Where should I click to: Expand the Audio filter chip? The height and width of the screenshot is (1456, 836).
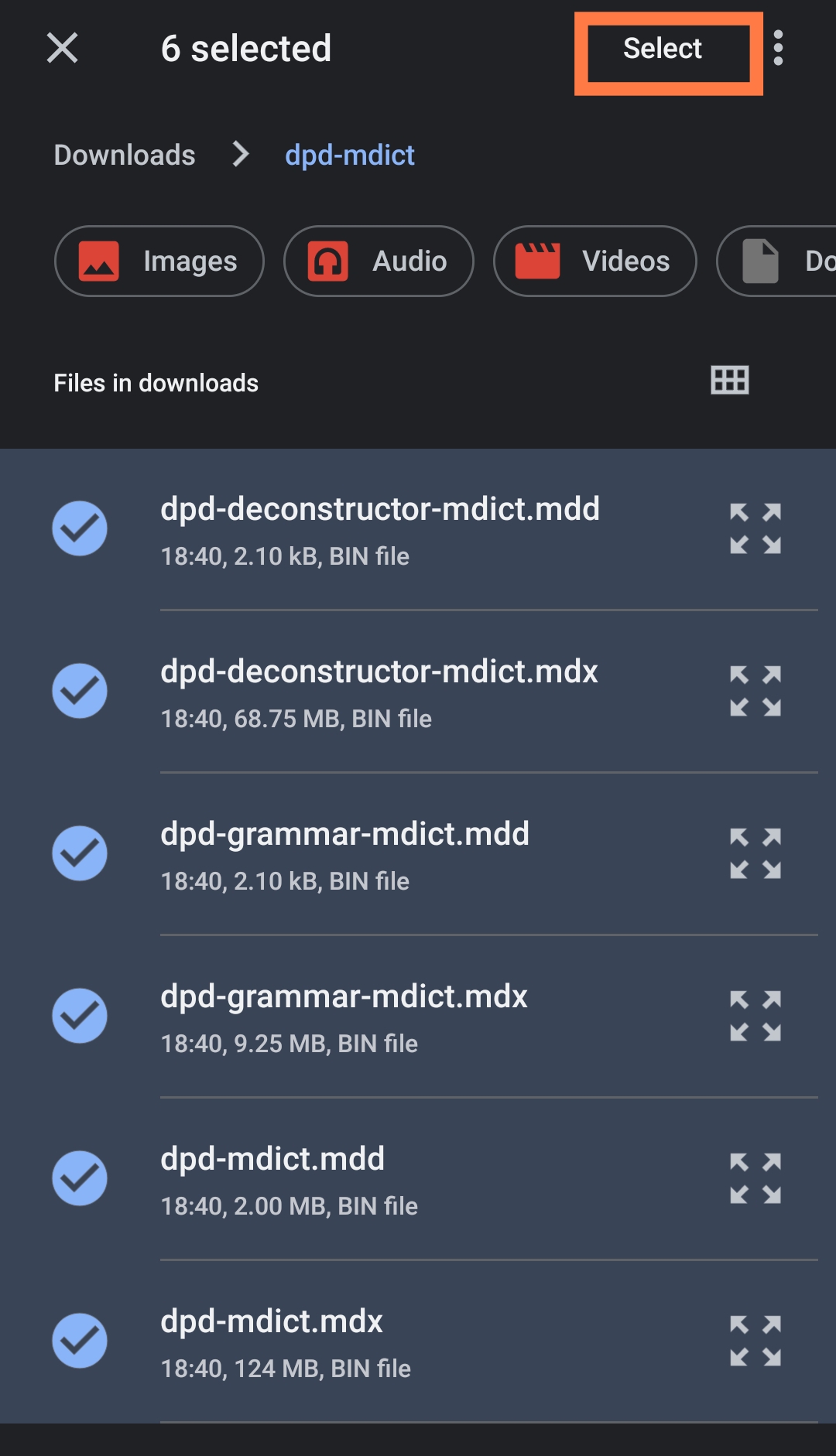(378, 261)
